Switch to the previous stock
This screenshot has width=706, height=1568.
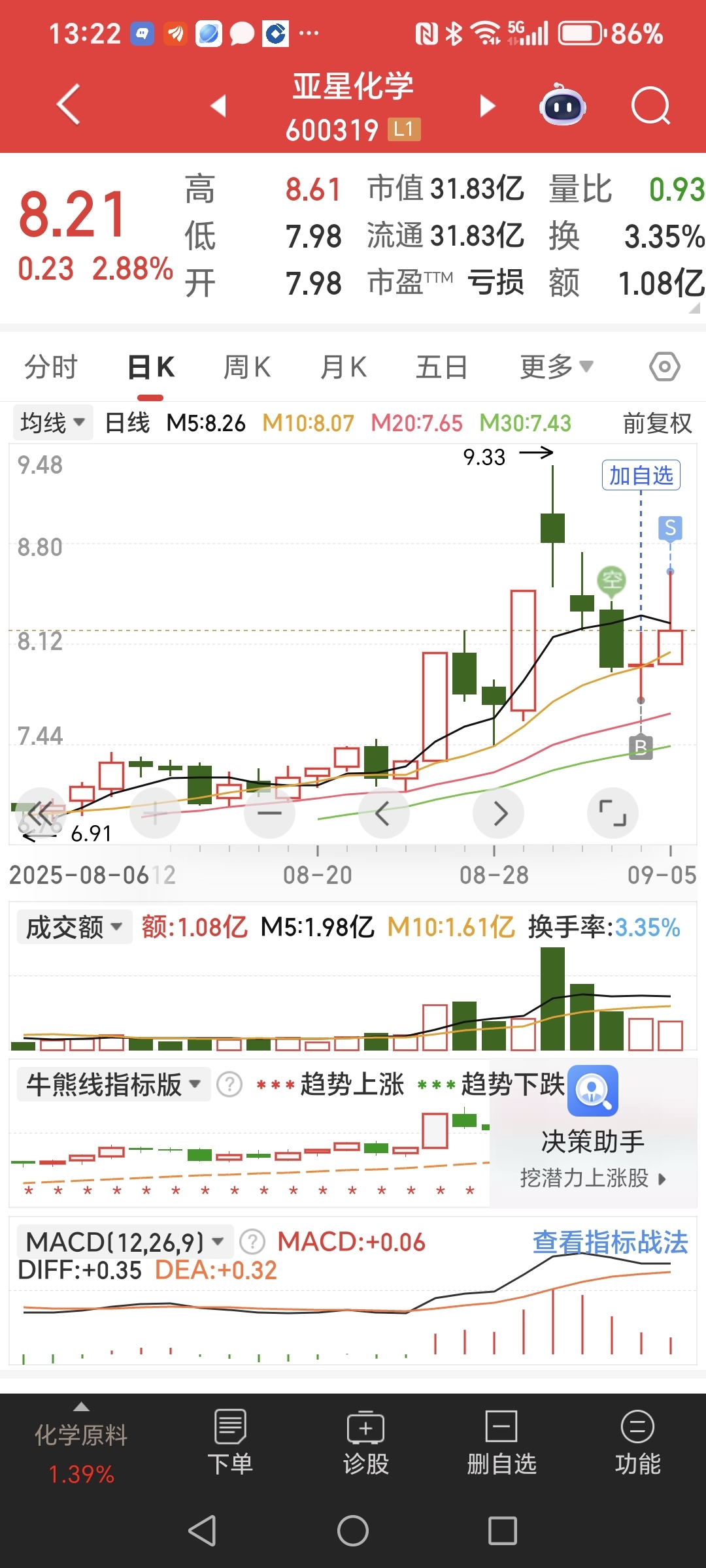point(218,105)
